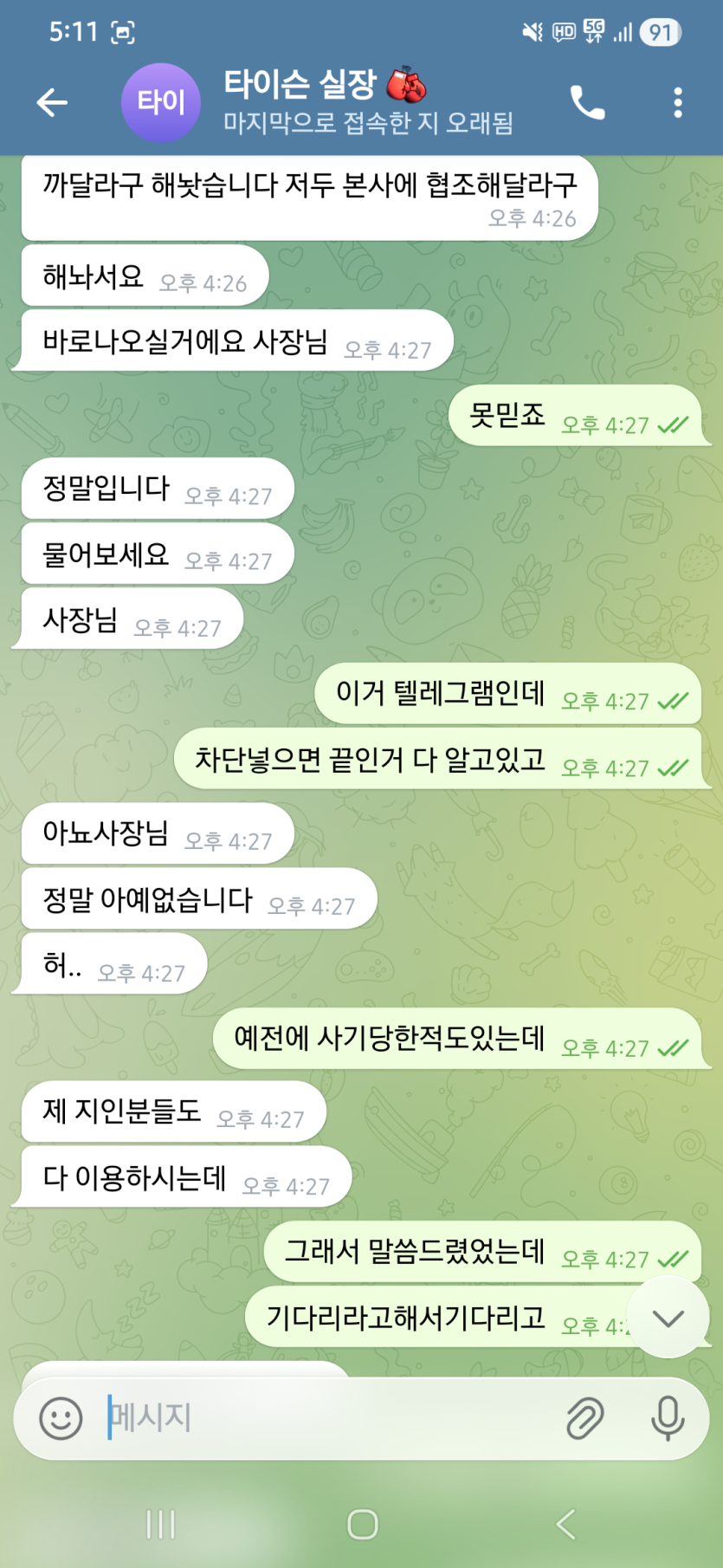Go back to the chat list
The width and height of the screenshot is (723, 1568).
point(52,103)
